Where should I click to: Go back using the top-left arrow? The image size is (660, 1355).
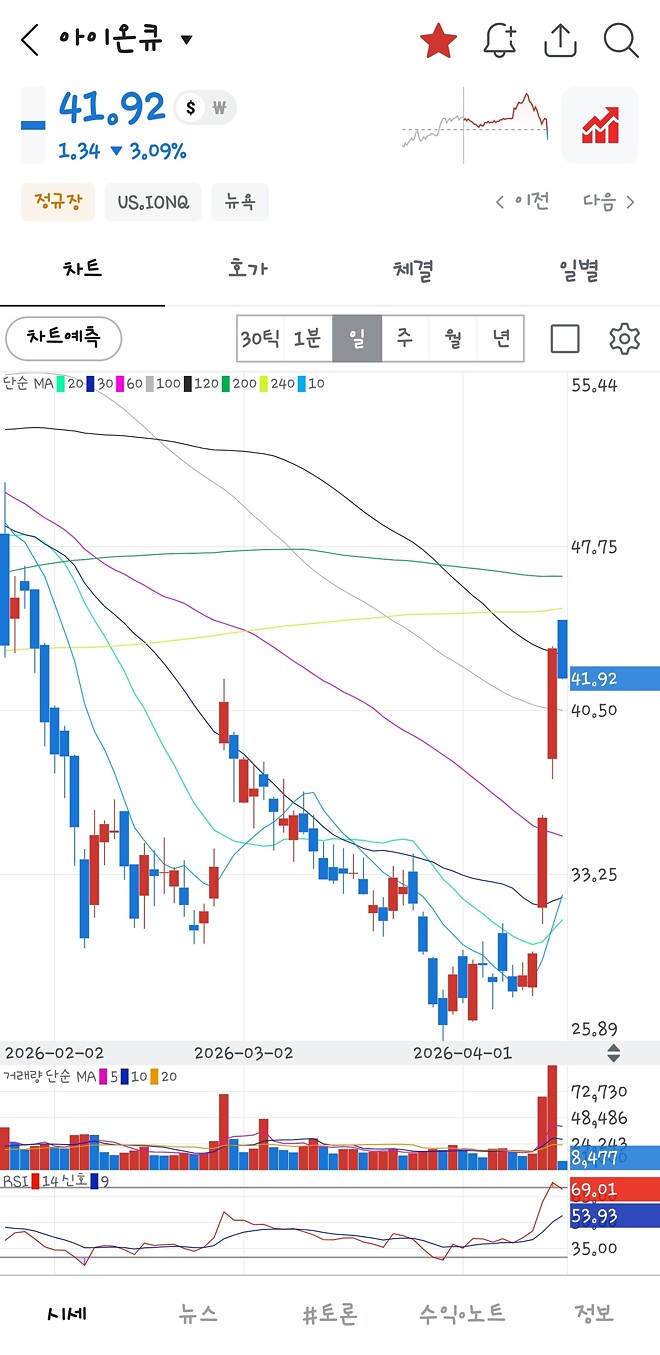click(30, 41)
